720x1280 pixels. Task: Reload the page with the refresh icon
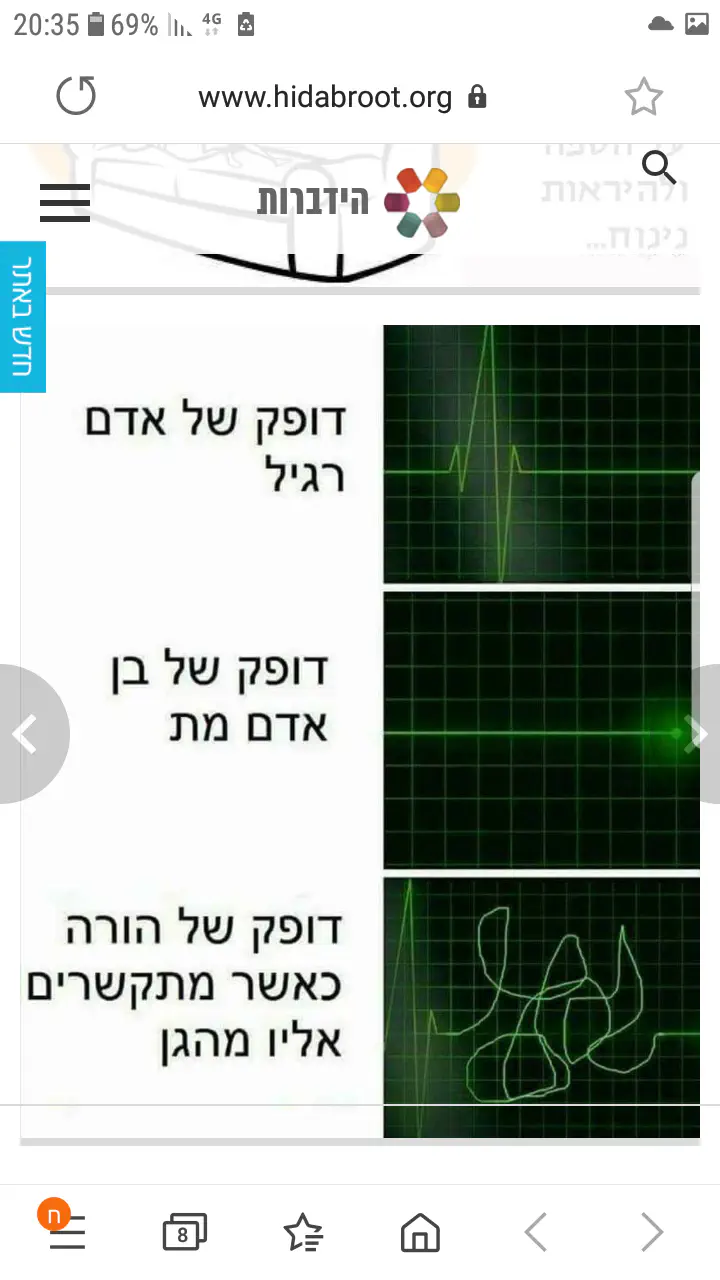click(76, 97)
